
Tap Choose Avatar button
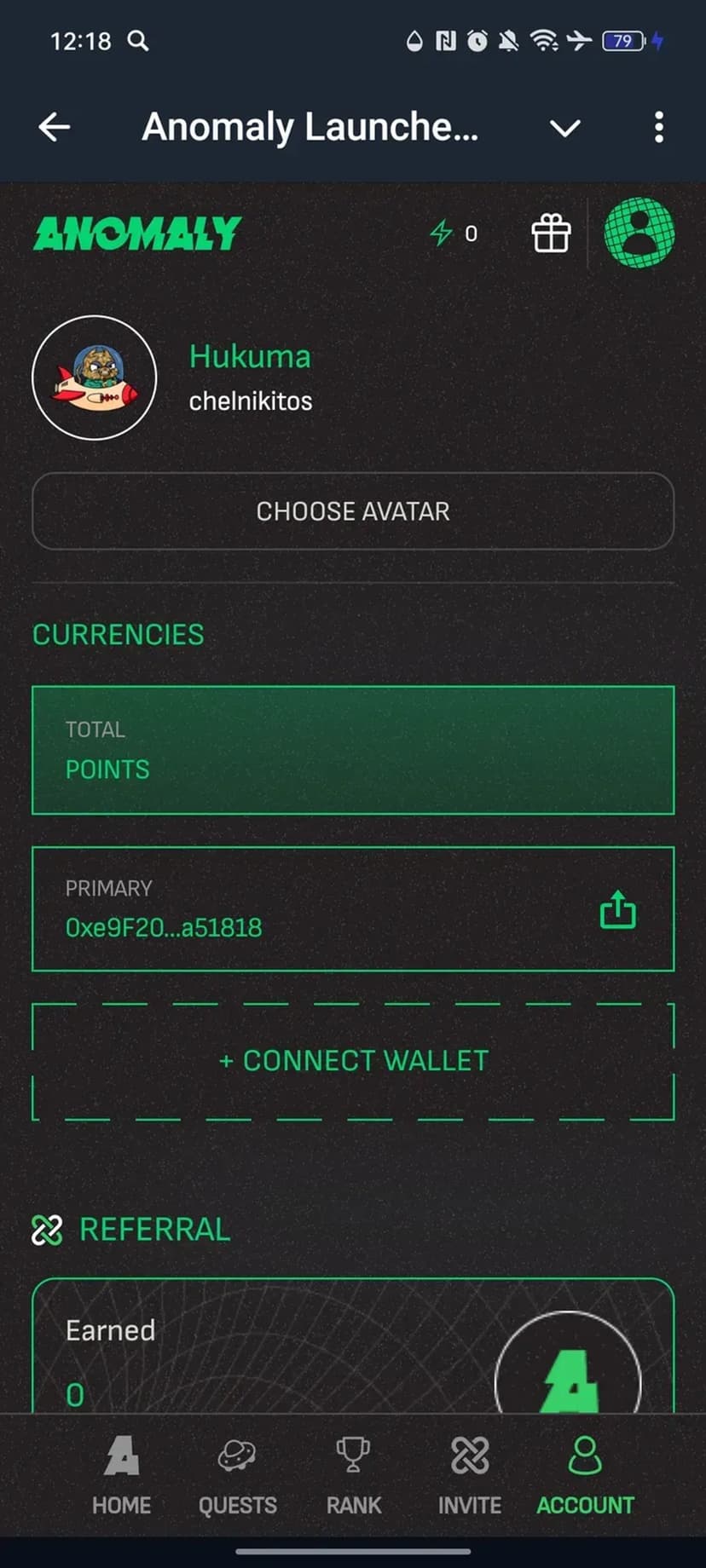pos(353,511)
